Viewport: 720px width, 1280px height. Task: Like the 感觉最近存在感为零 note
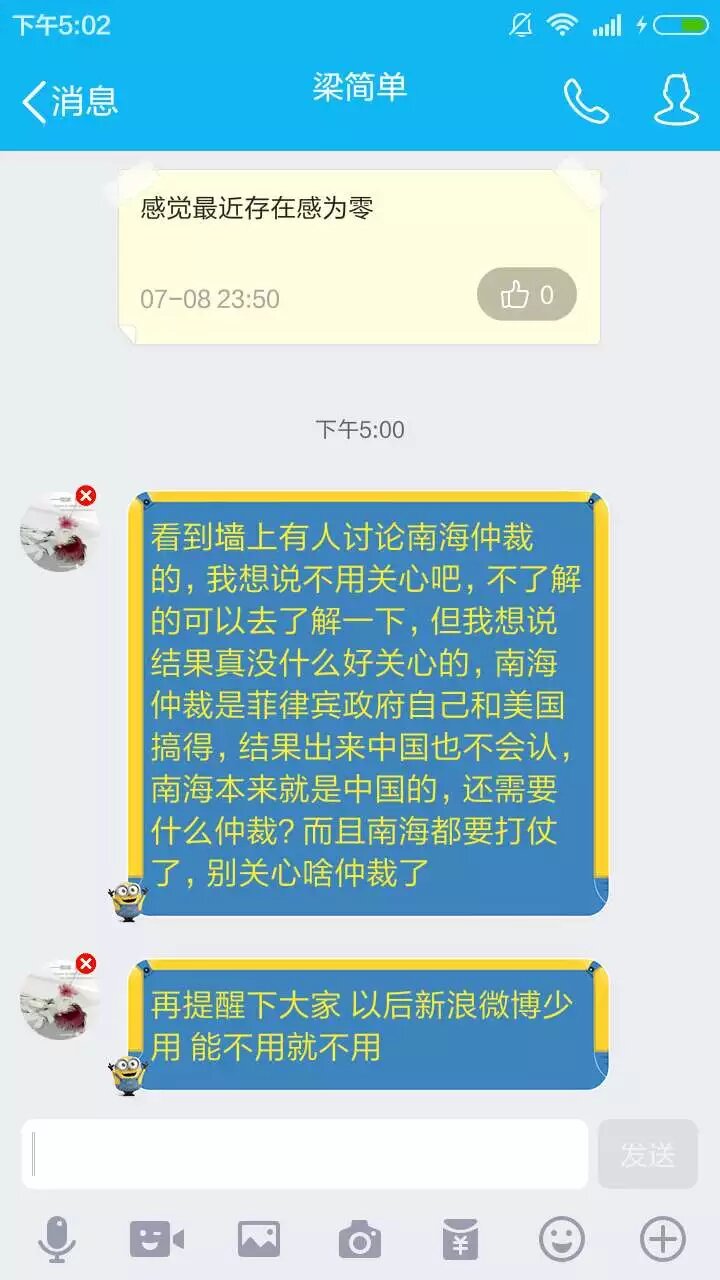tap(527, 295)
